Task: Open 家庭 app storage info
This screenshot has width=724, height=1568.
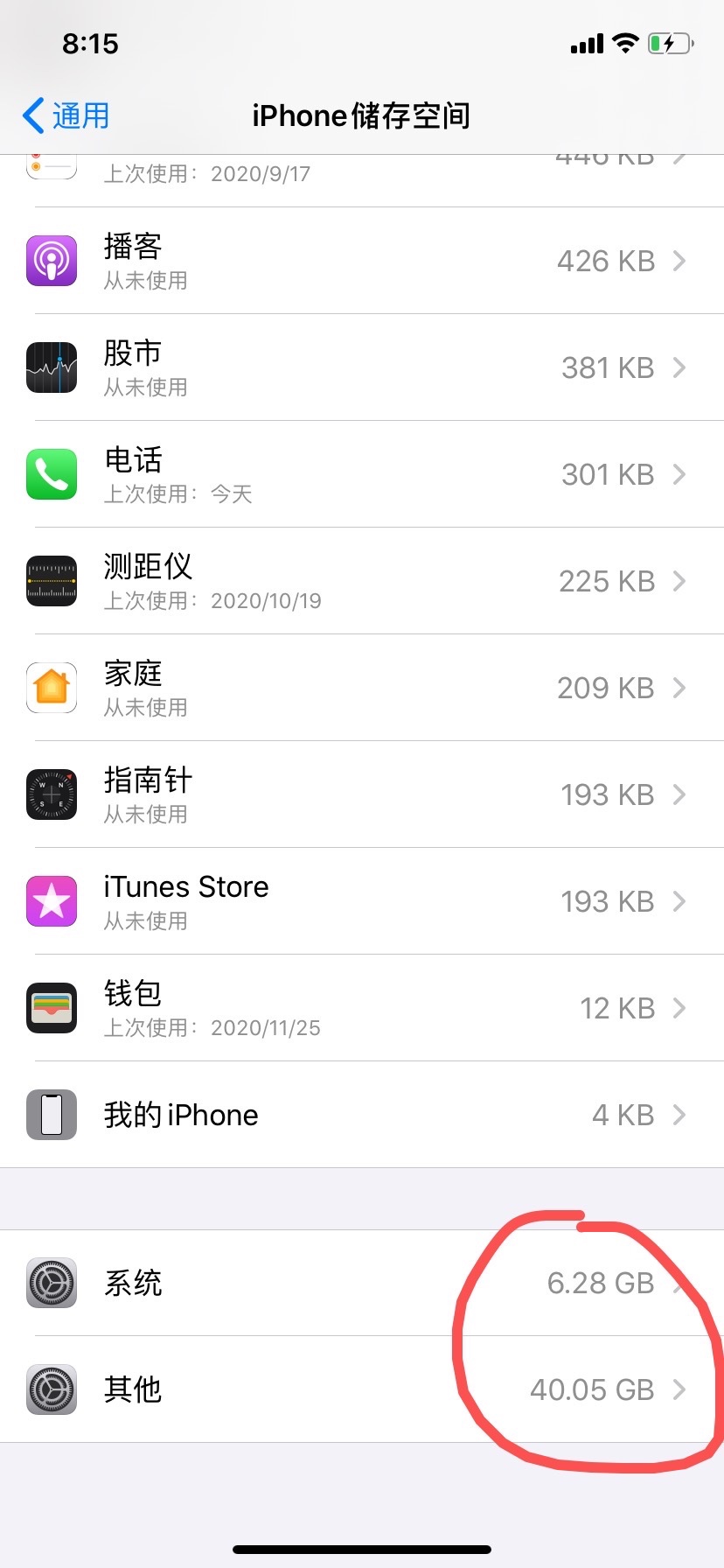Action: tap(362, 688)
